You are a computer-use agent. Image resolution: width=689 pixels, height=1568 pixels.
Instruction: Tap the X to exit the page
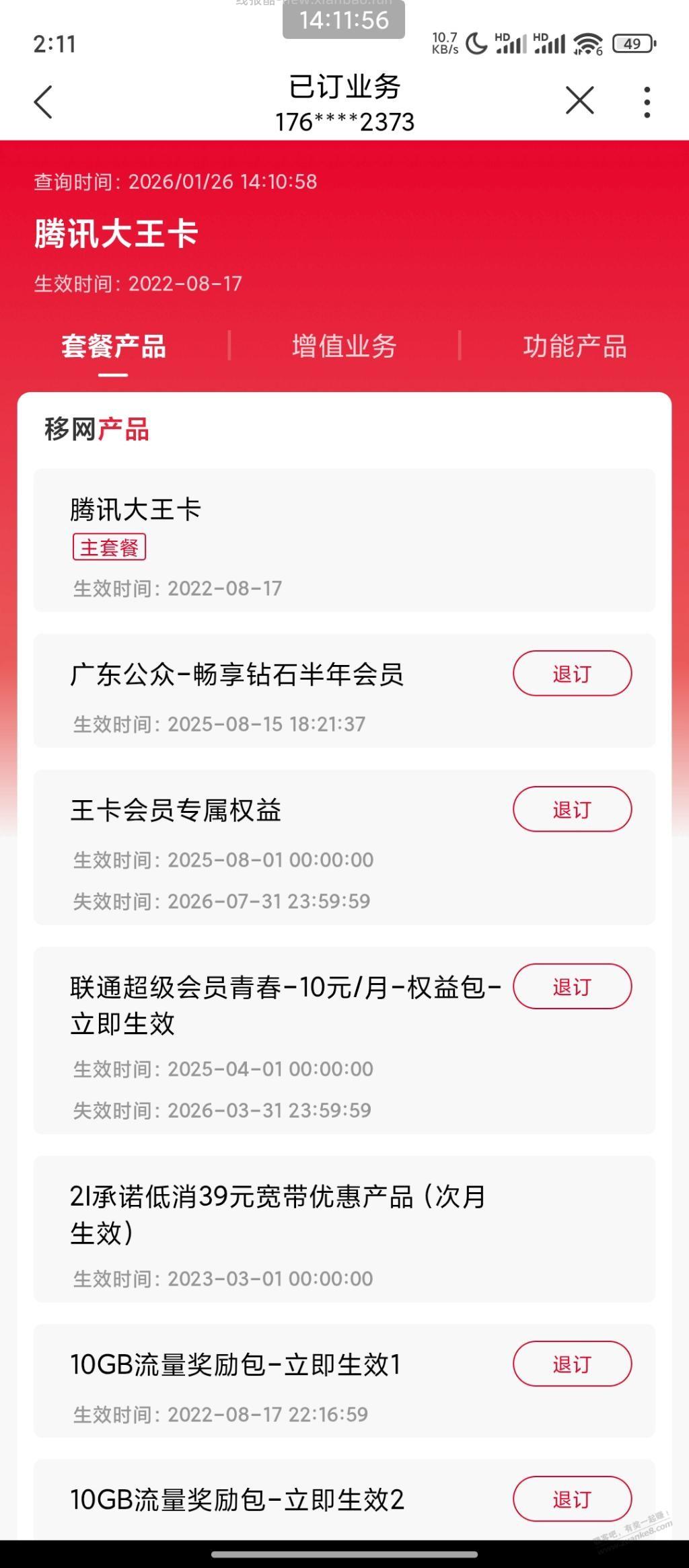pyautogui.click(x=580, y=101)
